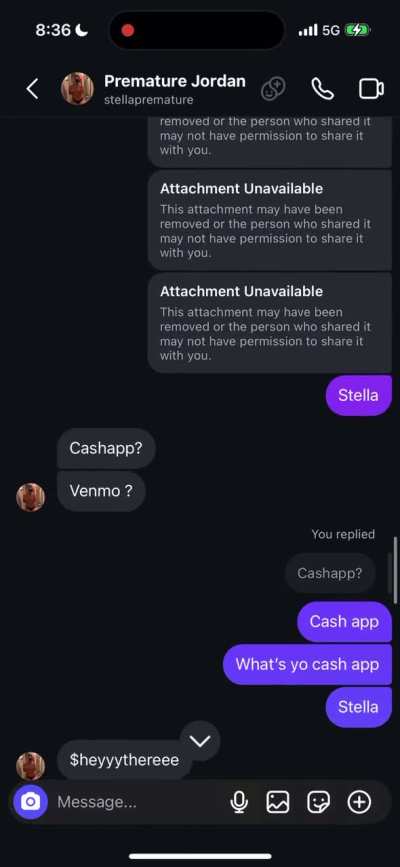Start a video call
The width and height of the screenshot is (400, 867).
(x=371, y=88)
